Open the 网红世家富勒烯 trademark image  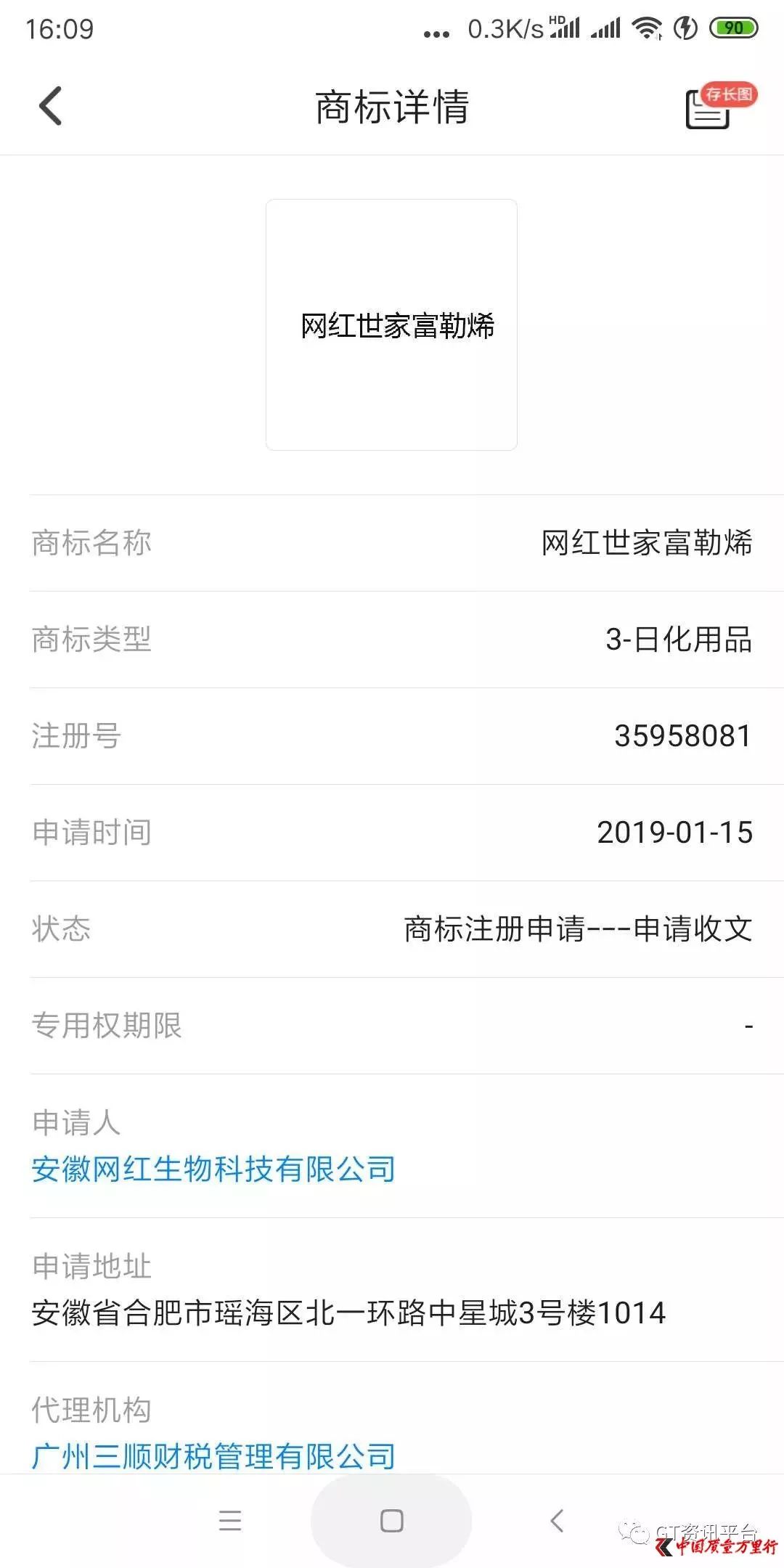click(x=391, y=324)
